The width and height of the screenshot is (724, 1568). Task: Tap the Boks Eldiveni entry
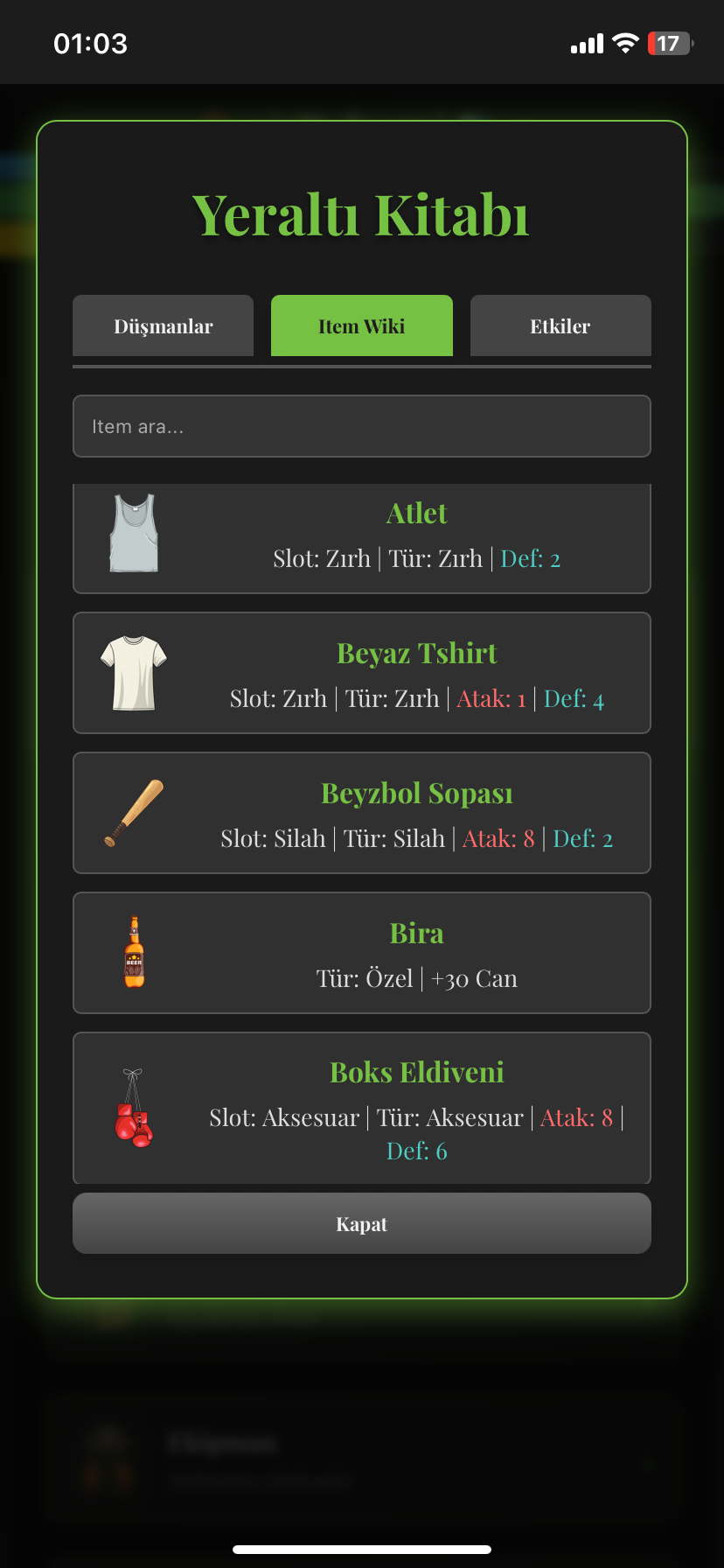(361, 1108)
